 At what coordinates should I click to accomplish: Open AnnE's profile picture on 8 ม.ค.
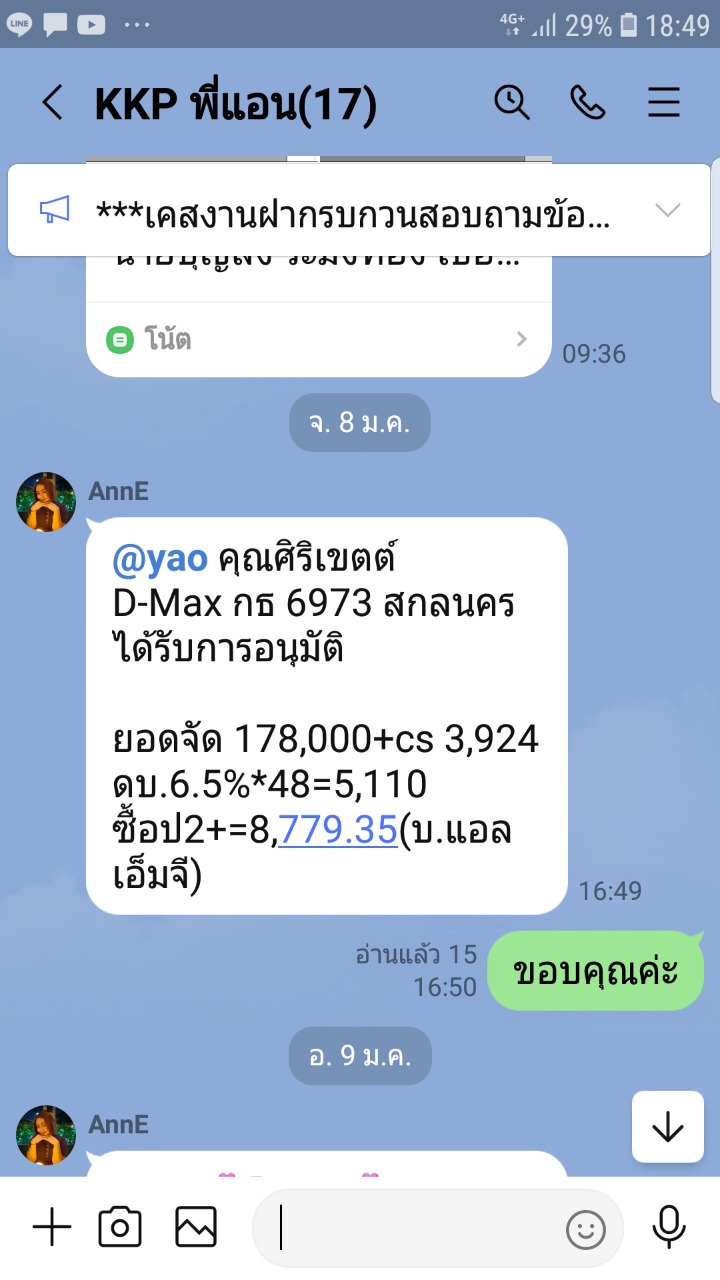[x=46, y=502]
